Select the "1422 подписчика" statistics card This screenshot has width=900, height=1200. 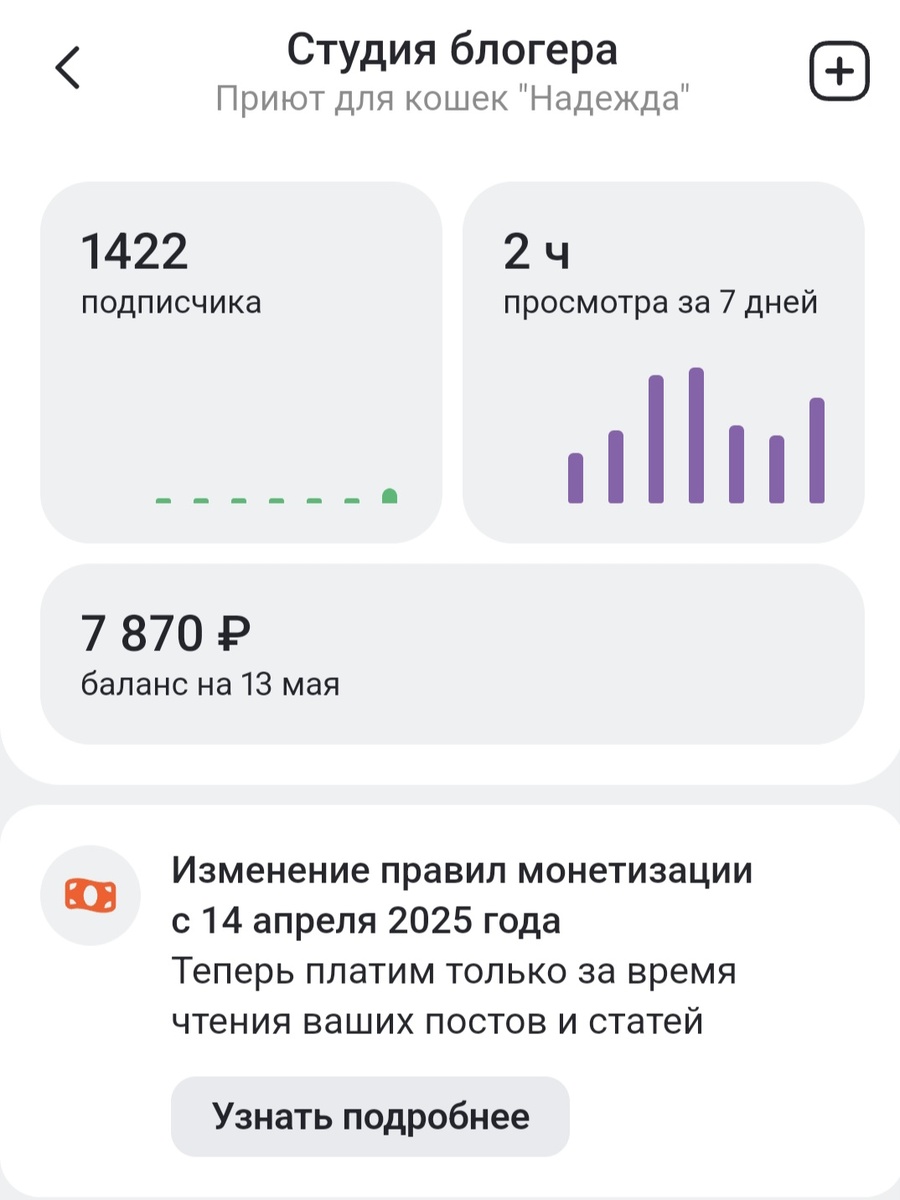(240, 357)
